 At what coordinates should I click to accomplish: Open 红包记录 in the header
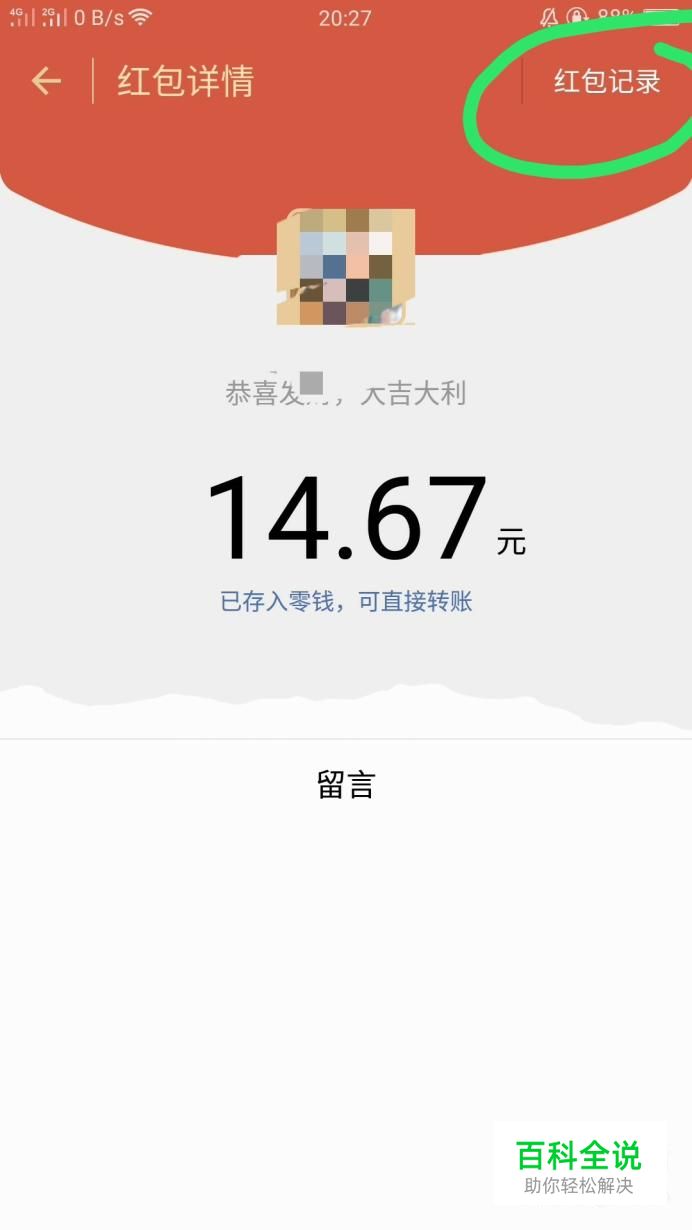607,81
